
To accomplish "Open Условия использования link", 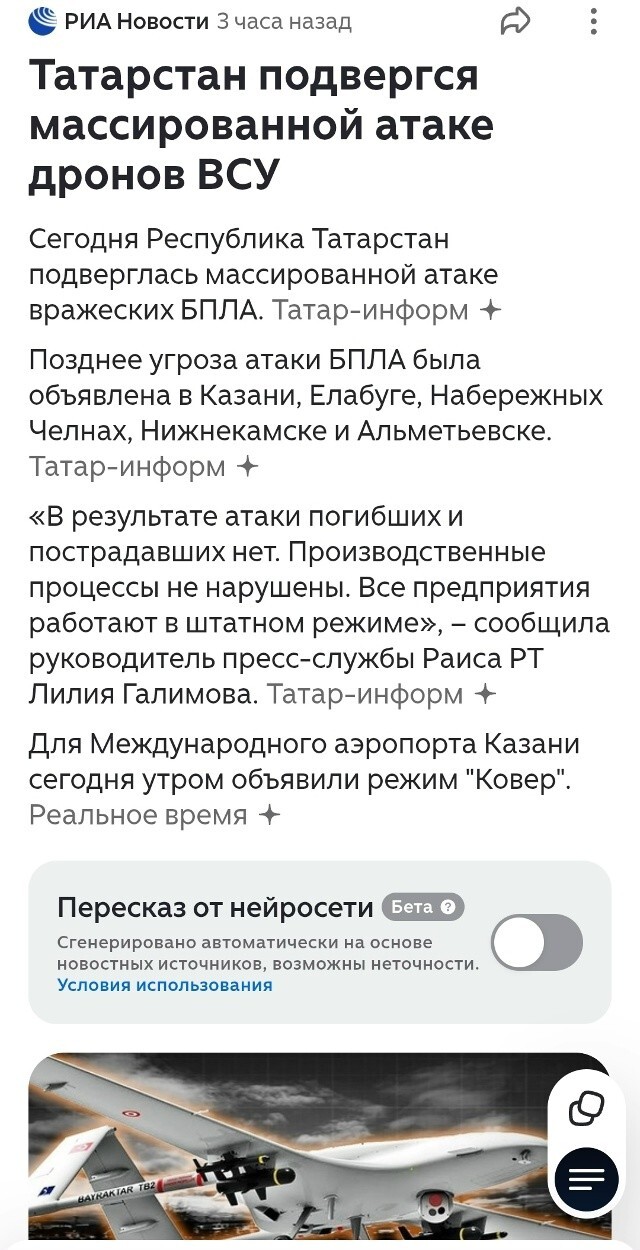I will point(165,985).
